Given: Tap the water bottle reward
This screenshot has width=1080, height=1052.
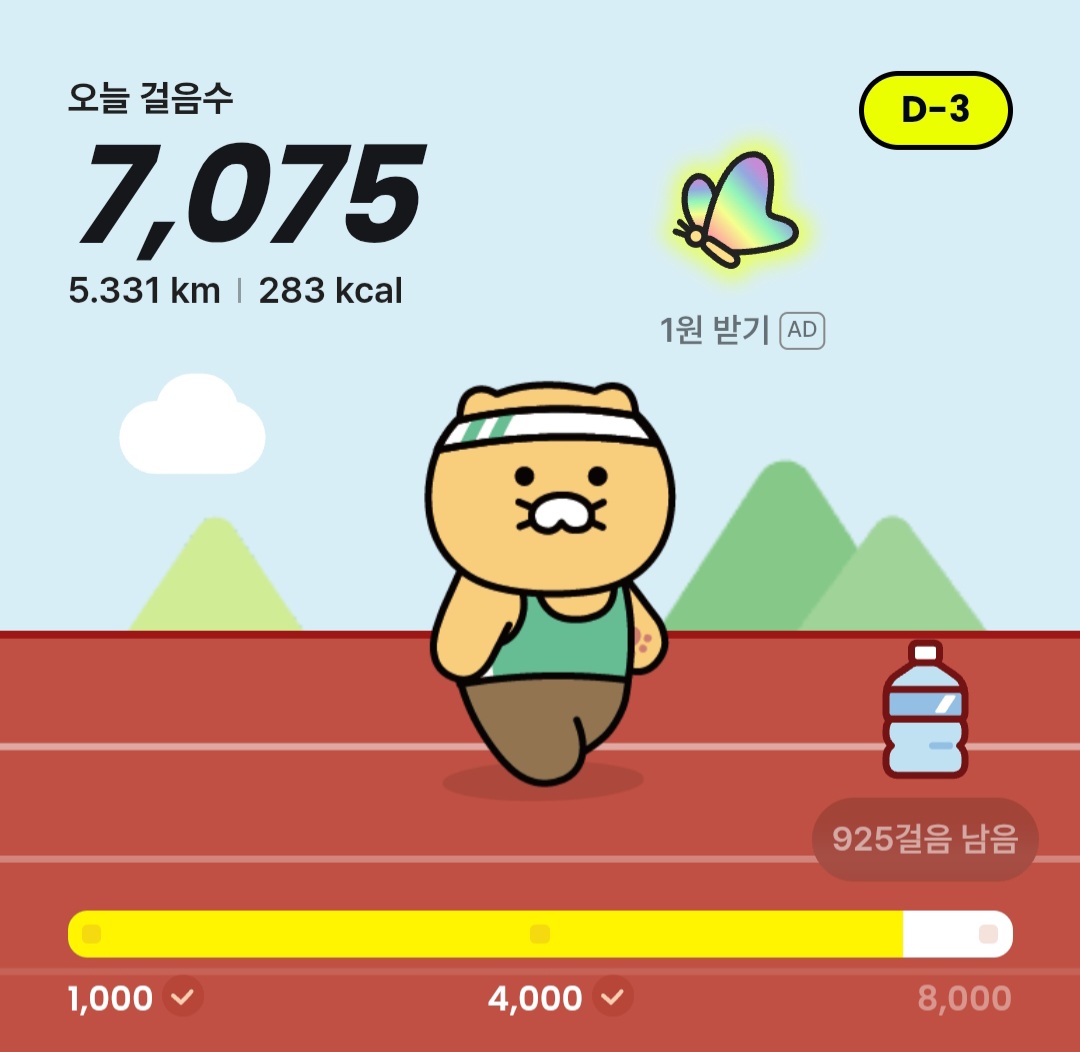Looking at the screenshot, I should pos(925,710).
